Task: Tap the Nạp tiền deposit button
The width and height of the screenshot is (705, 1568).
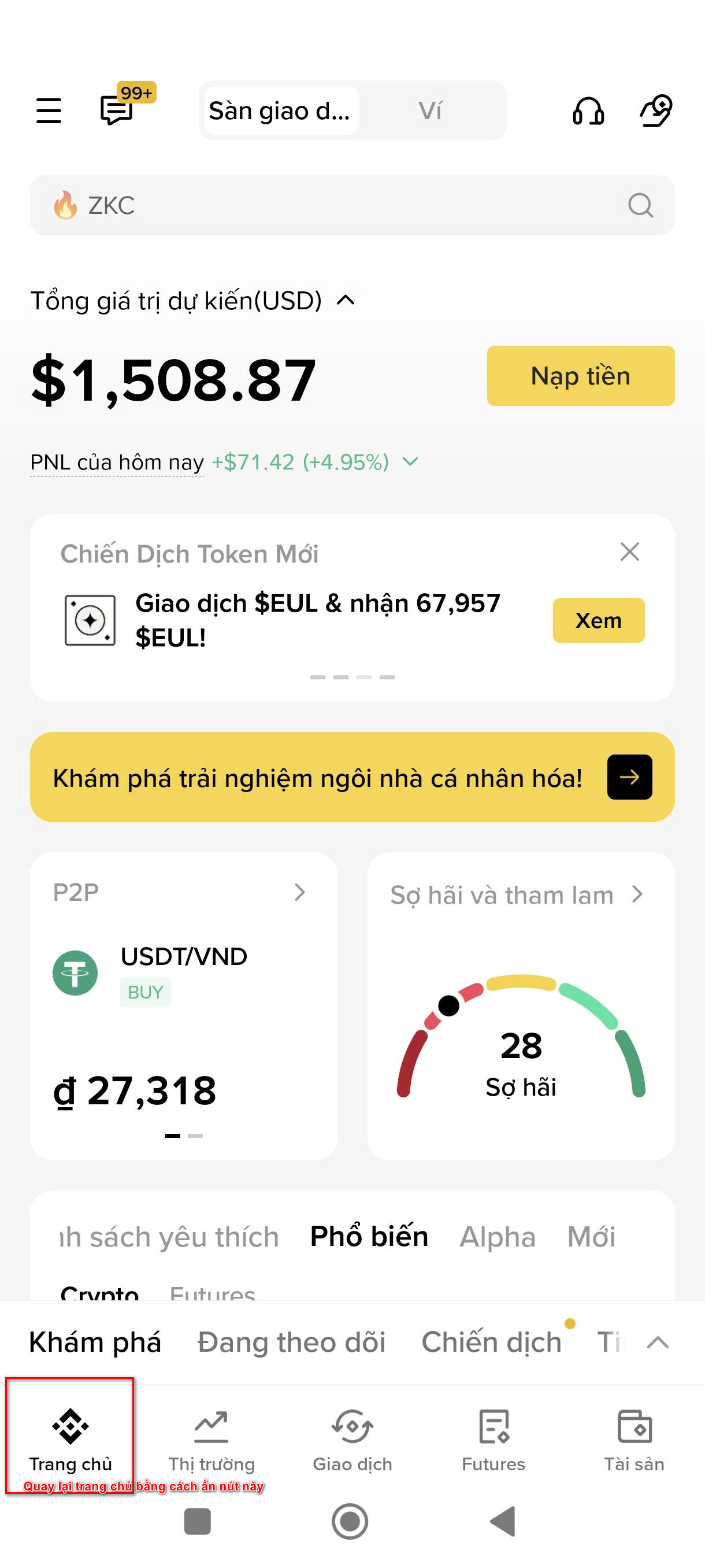Action: click(x=580, y=376)
